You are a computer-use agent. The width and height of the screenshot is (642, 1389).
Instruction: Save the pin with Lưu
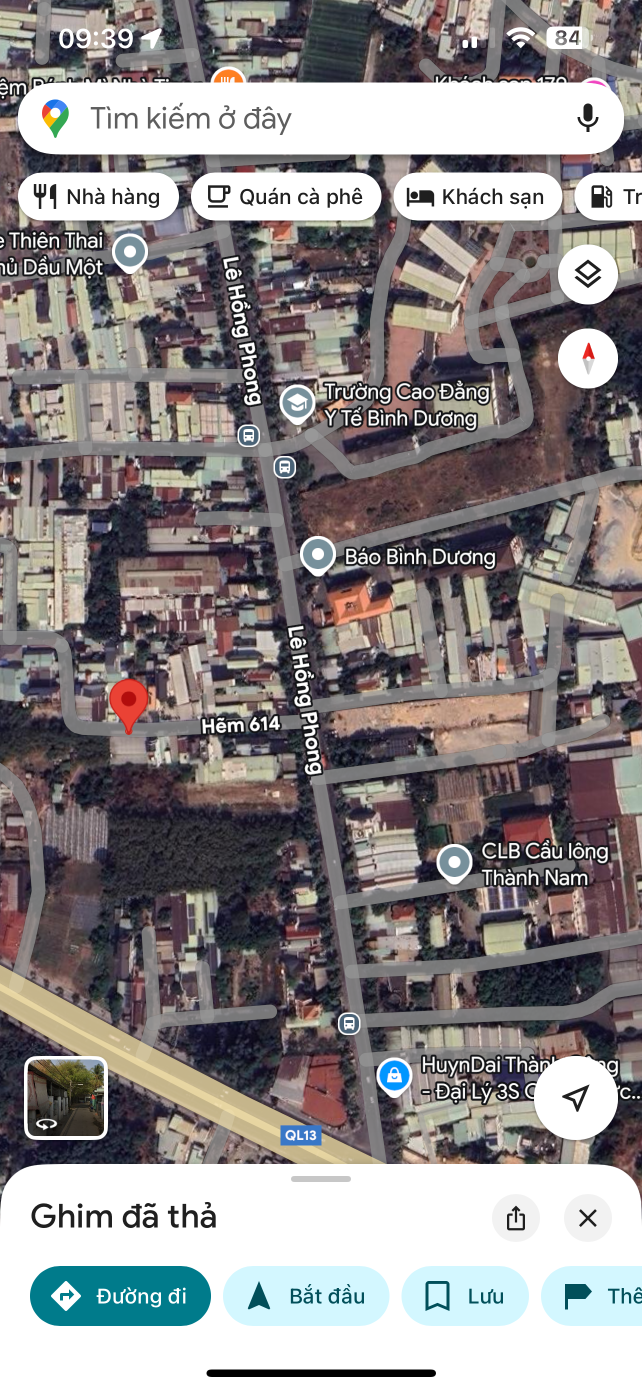(465, 1296)
